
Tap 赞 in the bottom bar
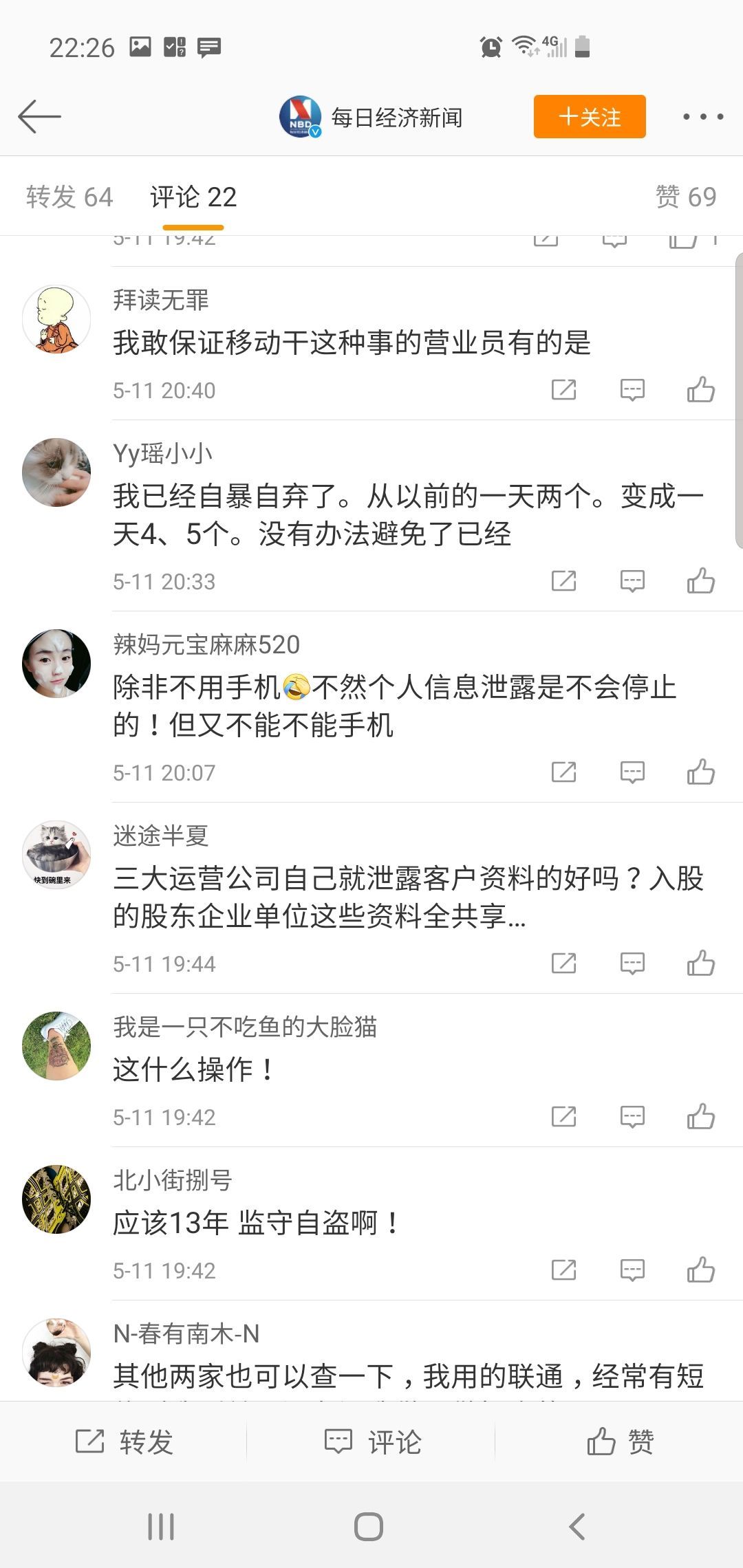[619, 1441]
